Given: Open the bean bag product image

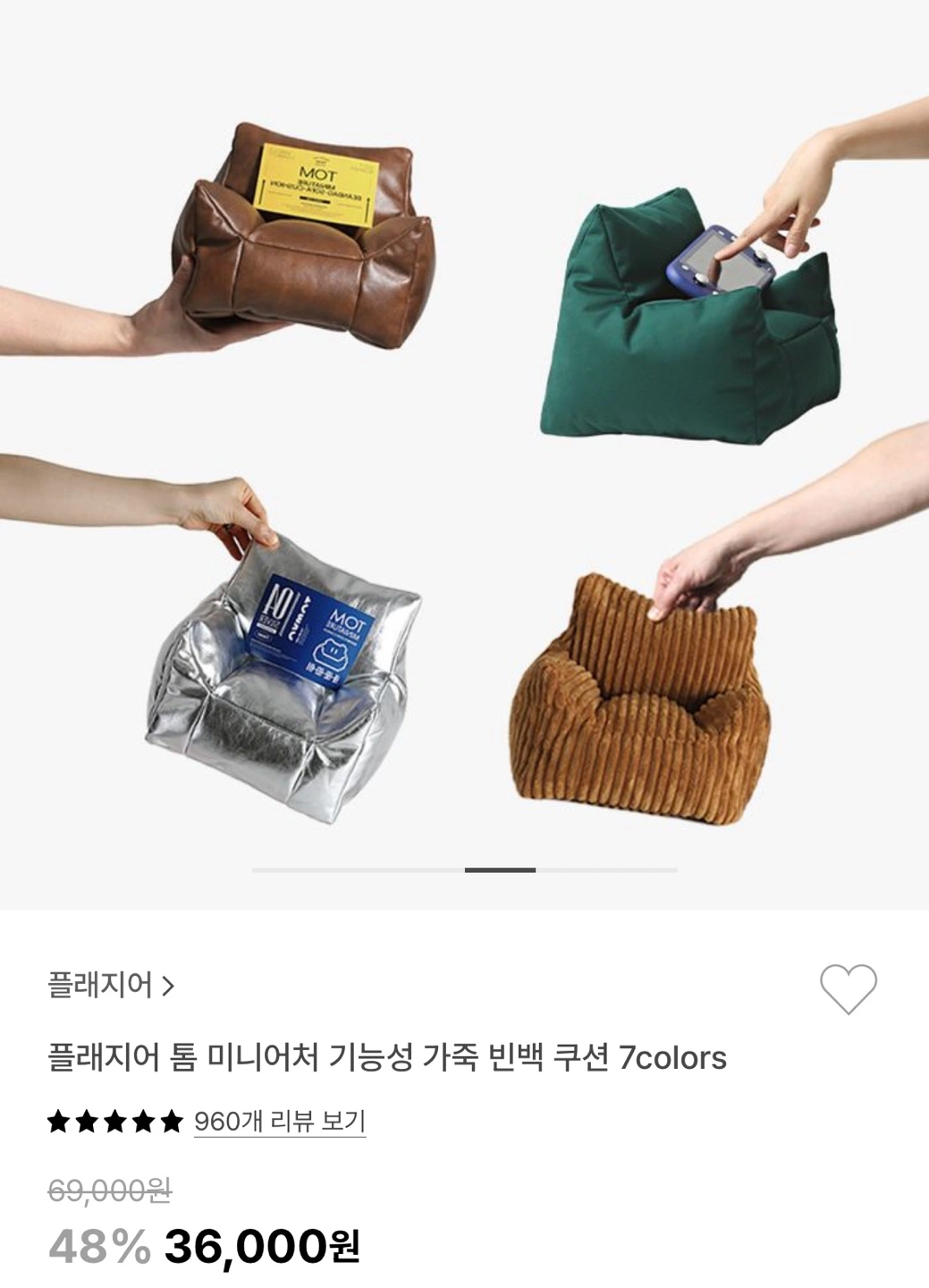Looking at the screenshot, I should tap(464, 454).
